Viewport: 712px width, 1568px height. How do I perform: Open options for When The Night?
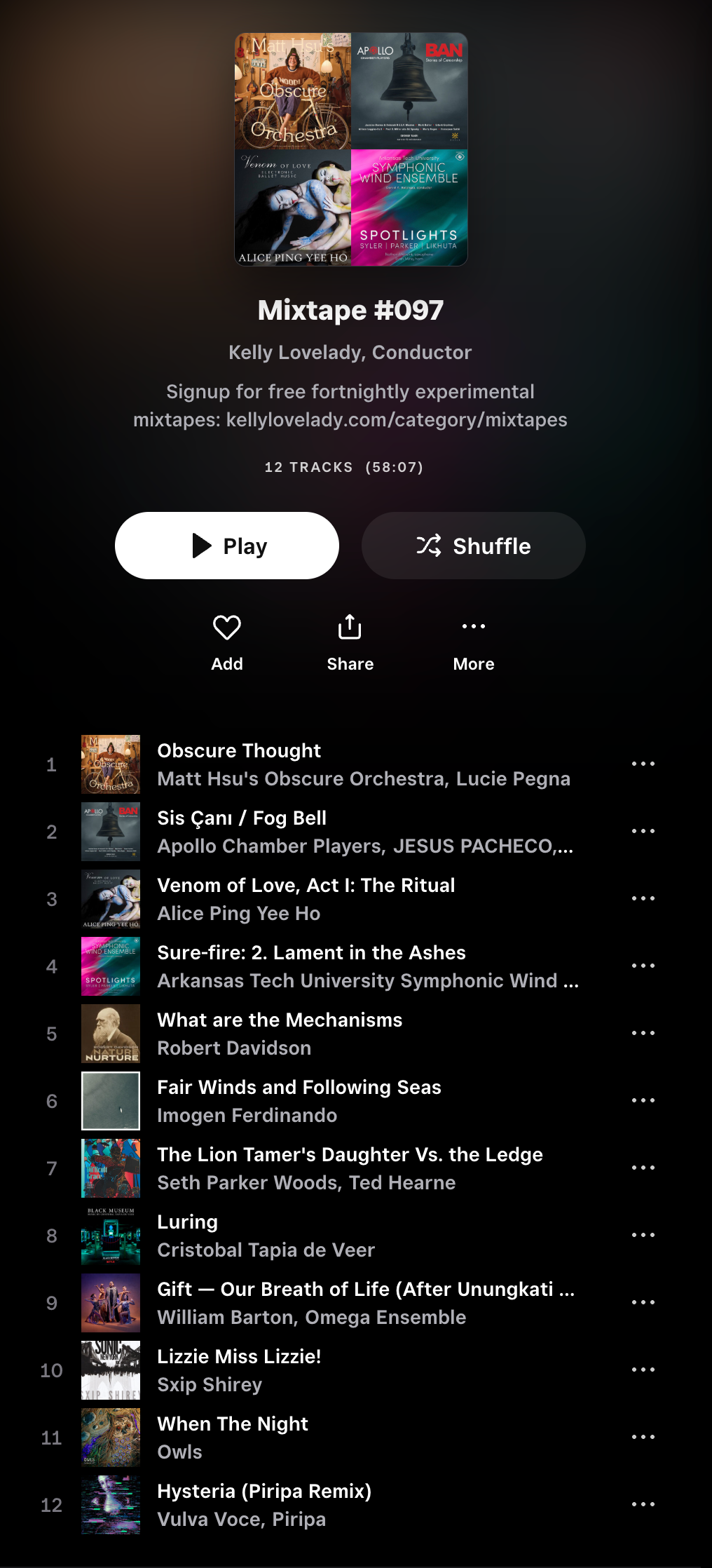(643, 1437)
